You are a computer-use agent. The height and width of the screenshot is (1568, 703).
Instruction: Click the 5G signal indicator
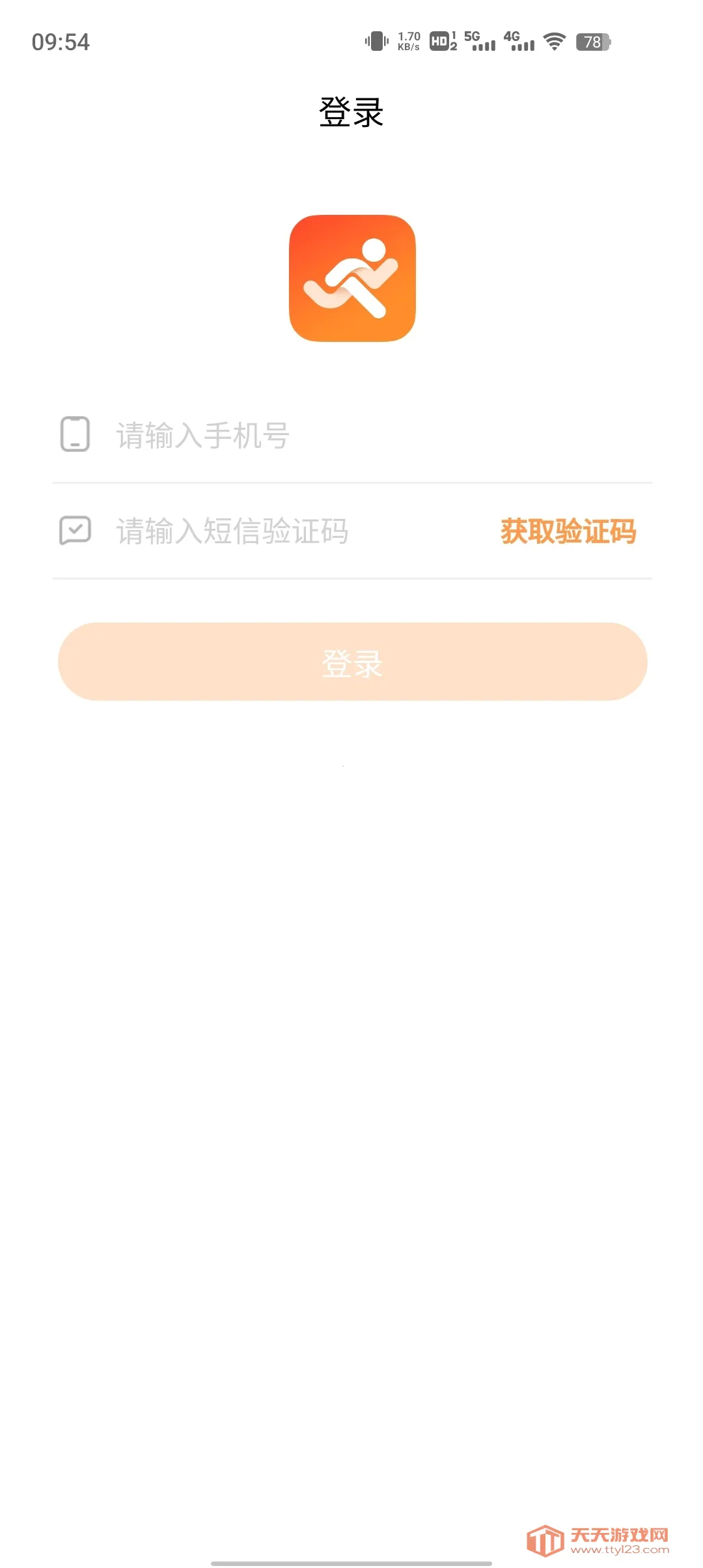tap(480, 42)
